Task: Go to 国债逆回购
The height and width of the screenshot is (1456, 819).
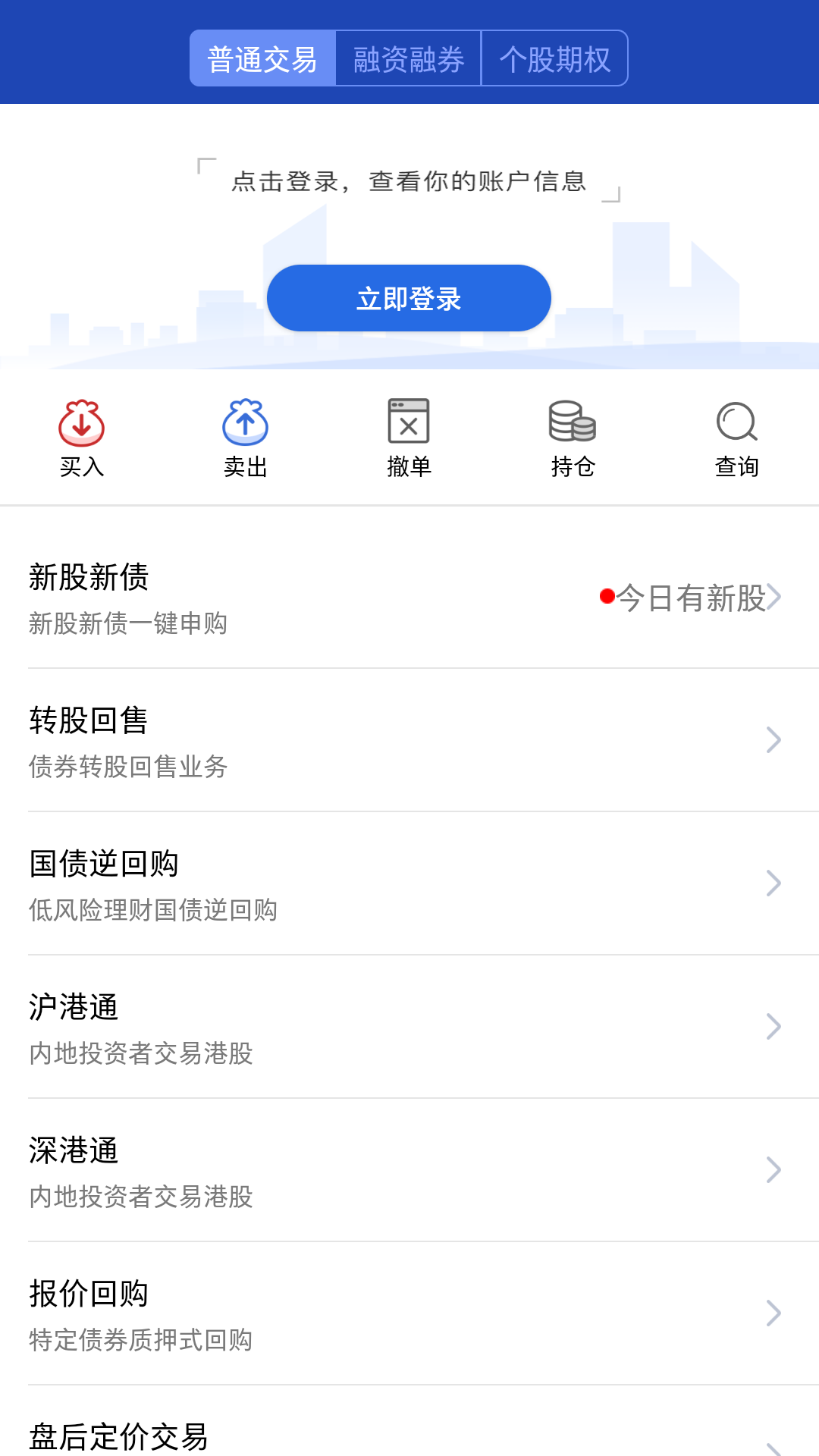Action: (409, 884)
